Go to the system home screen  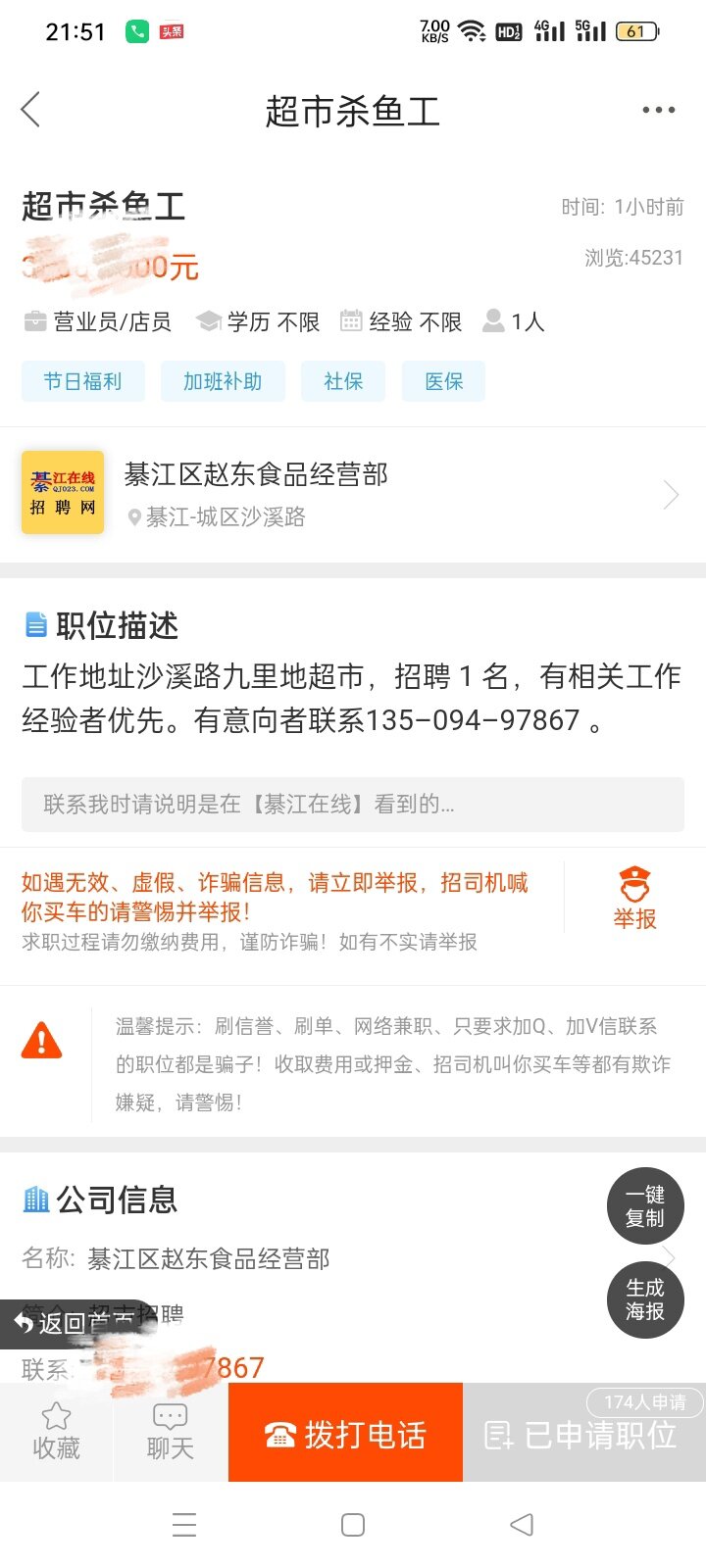[353, 1524]
